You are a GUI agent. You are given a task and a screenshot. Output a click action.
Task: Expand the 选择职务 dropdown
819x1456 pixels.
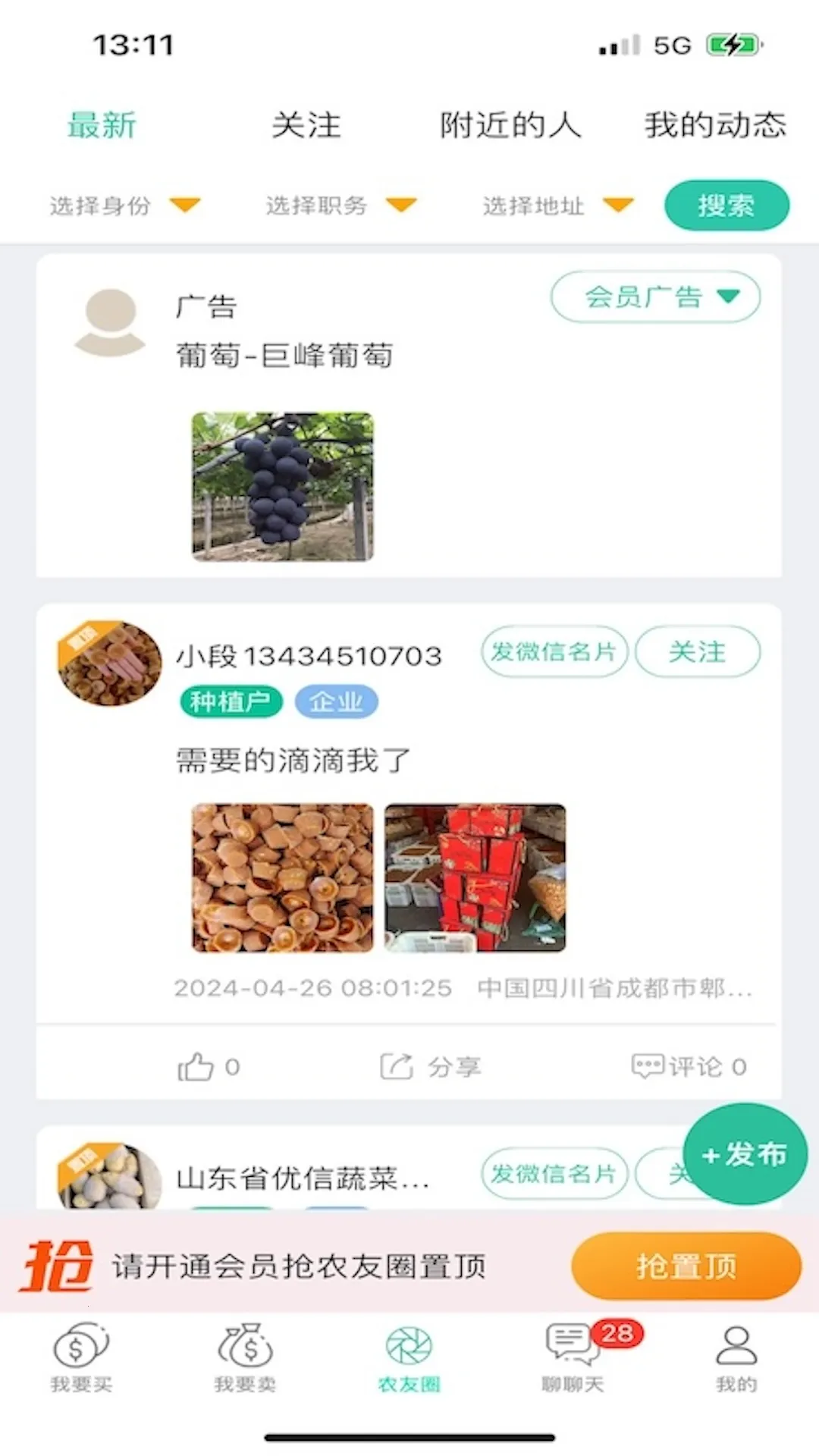point(340,206)
